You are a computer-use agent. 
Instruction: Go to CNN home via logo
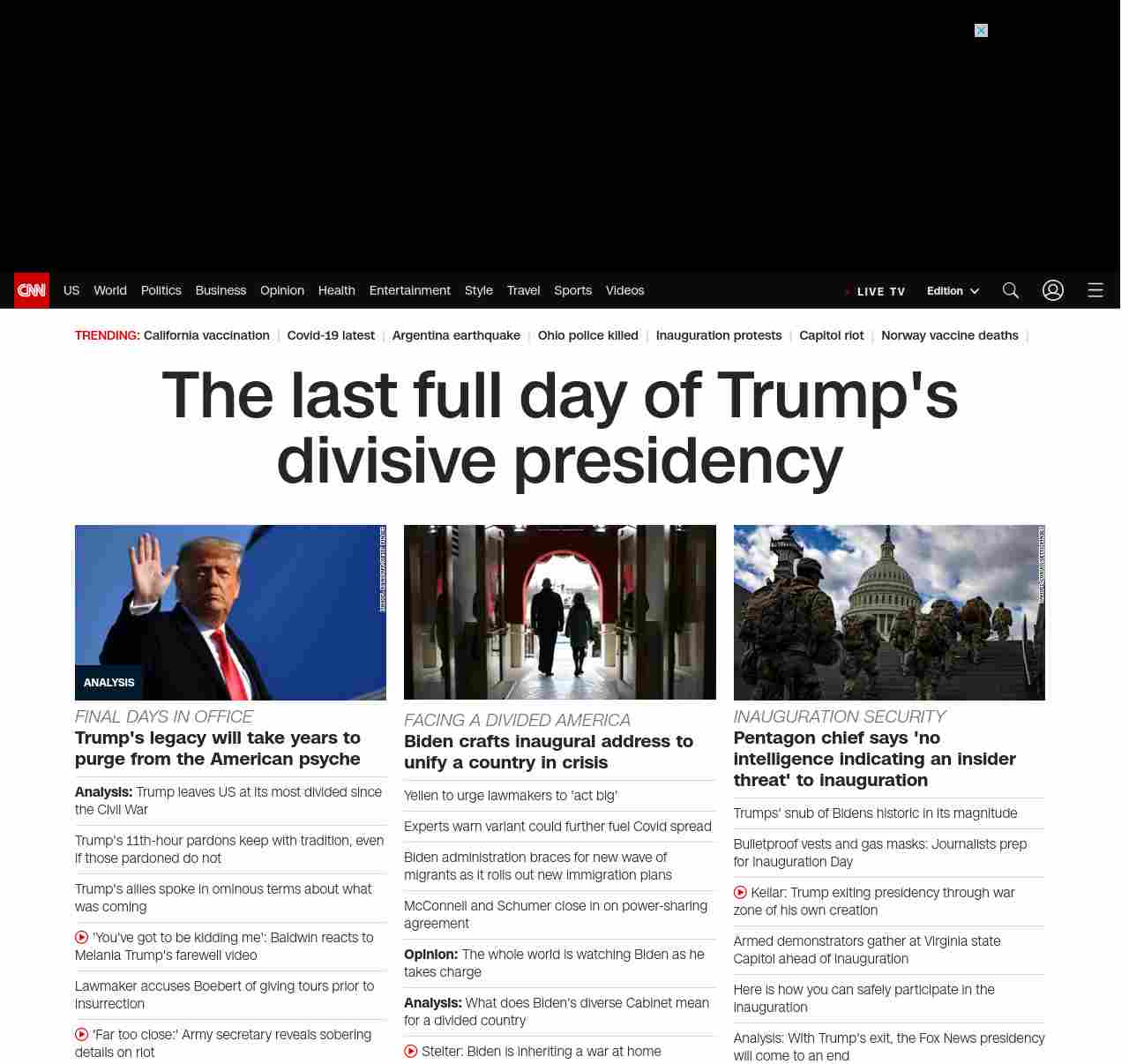coord(32,290)
